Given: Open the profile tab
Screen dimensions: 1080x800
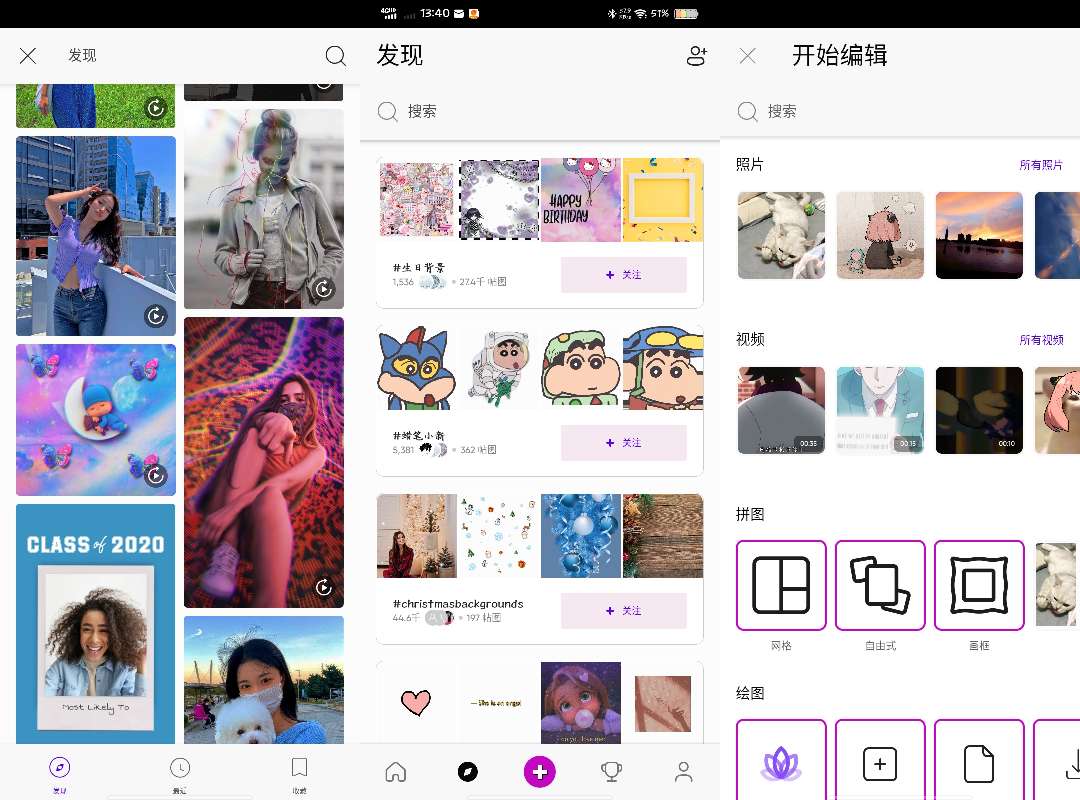Looking at the screenshot, I should pyautogui.click(x=684, y=771).
